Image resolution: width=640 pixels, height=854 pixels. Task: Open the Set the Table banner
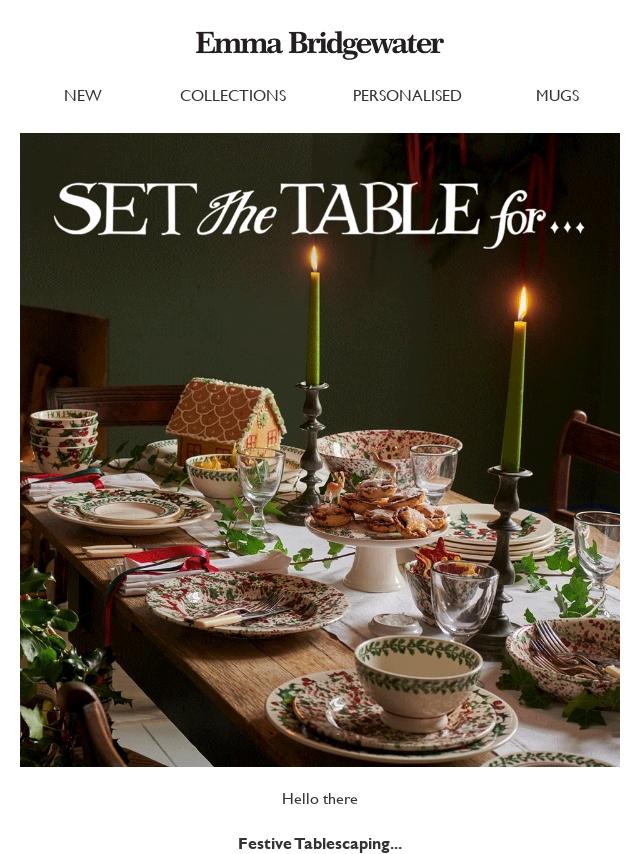pos(320,450)
